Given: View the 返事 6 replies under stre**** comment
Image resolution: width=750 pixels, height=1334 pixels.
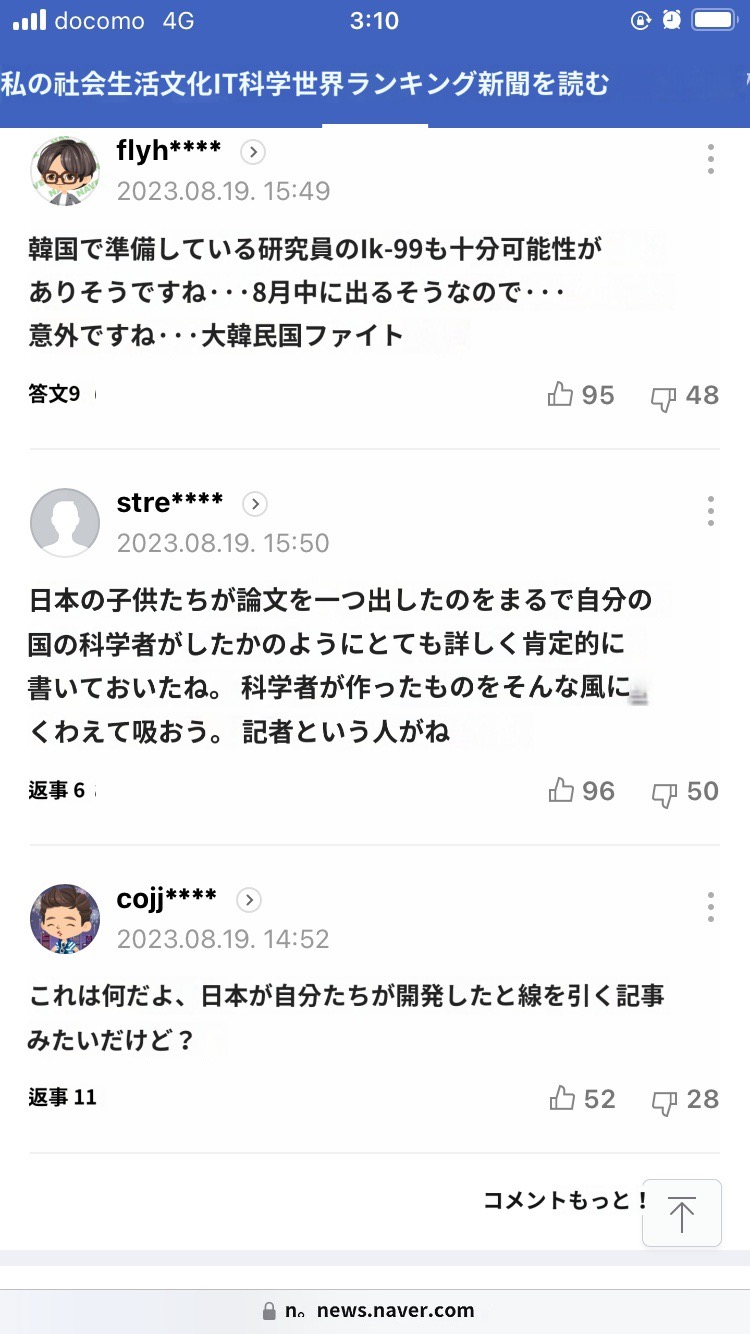Looking at the screenshot, I should (57, 790).
